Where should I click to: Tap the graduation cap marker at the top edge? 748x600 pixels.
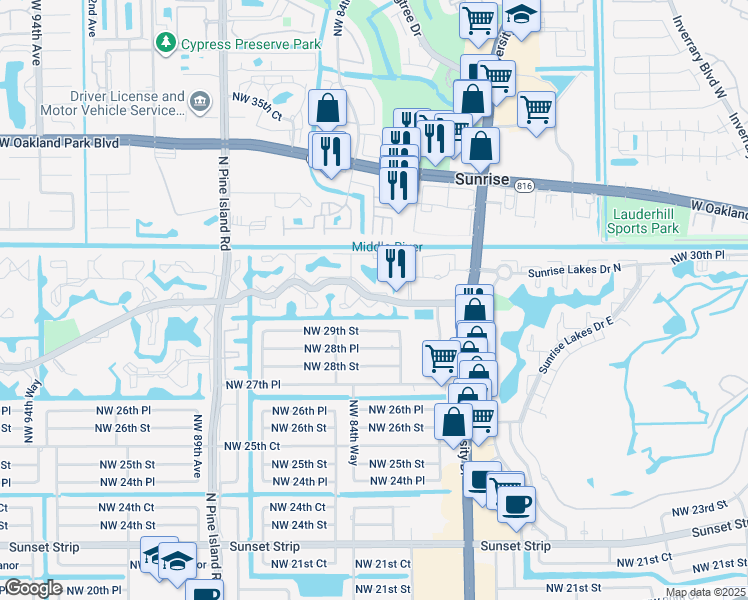(520, 14)
